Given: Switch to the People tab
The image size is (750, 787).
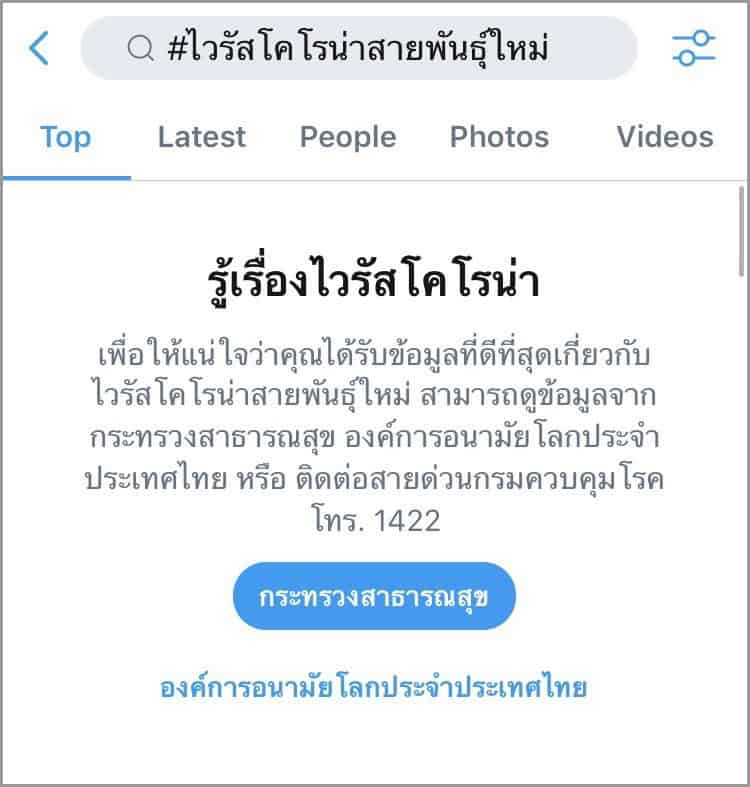Looking at the screenshot, I should coord(348,137).
